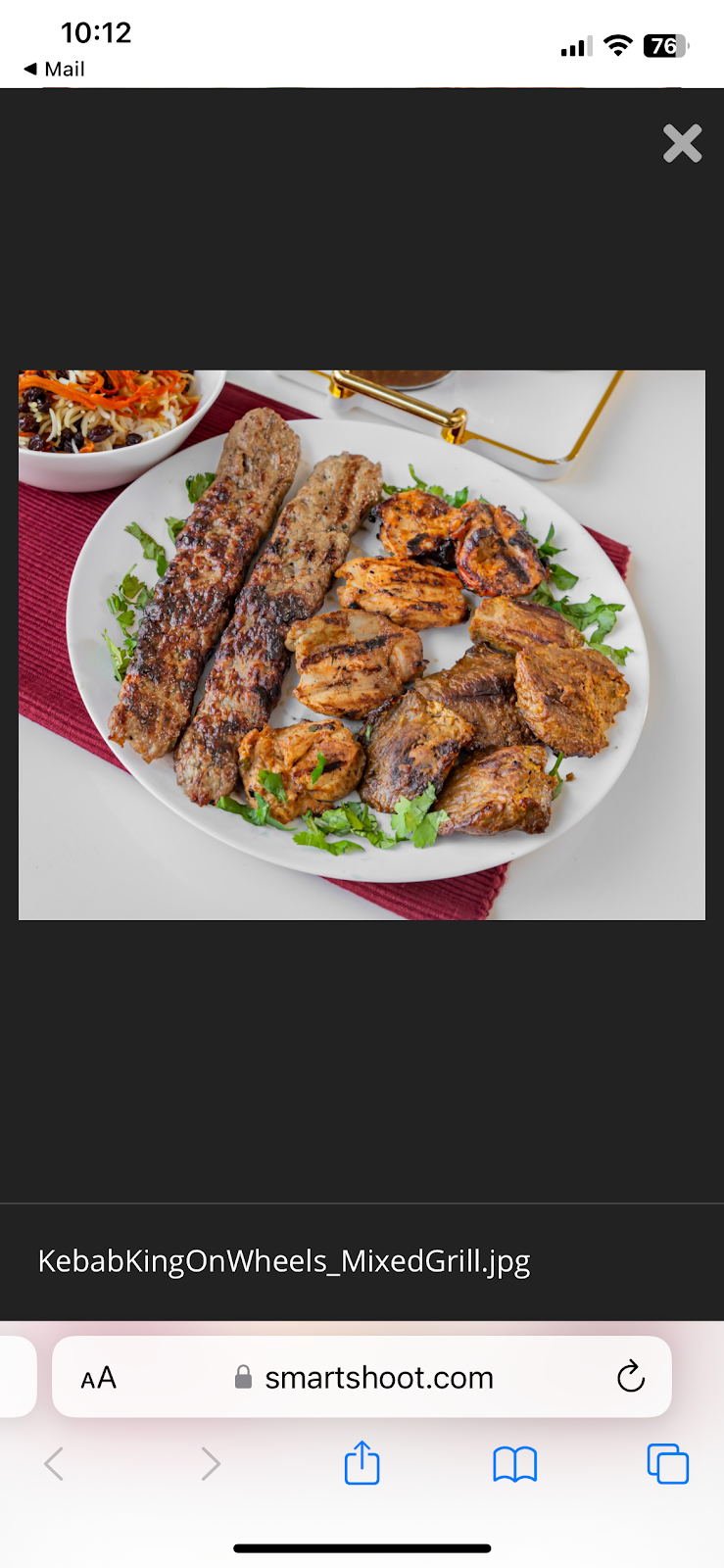Check Wi-Fi status from the status bar

pos(618,45)
